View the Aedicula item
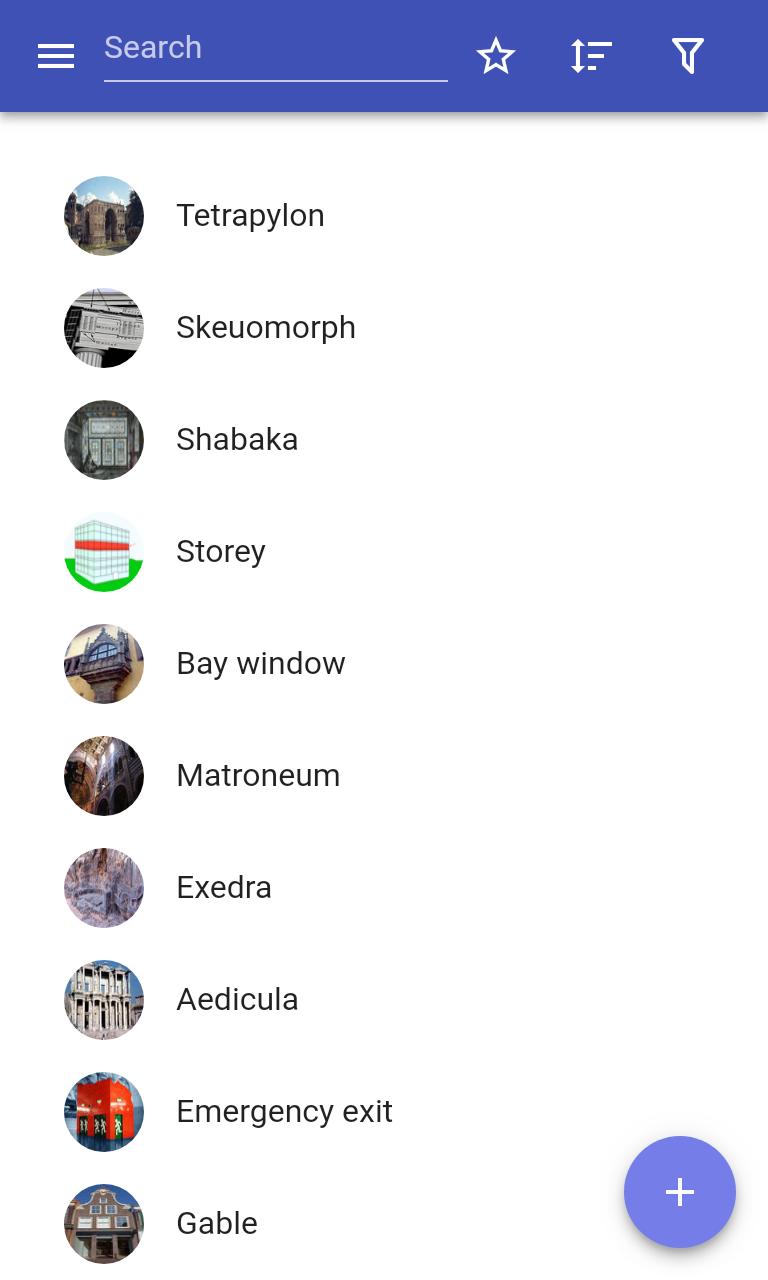 click(384, 1000)
